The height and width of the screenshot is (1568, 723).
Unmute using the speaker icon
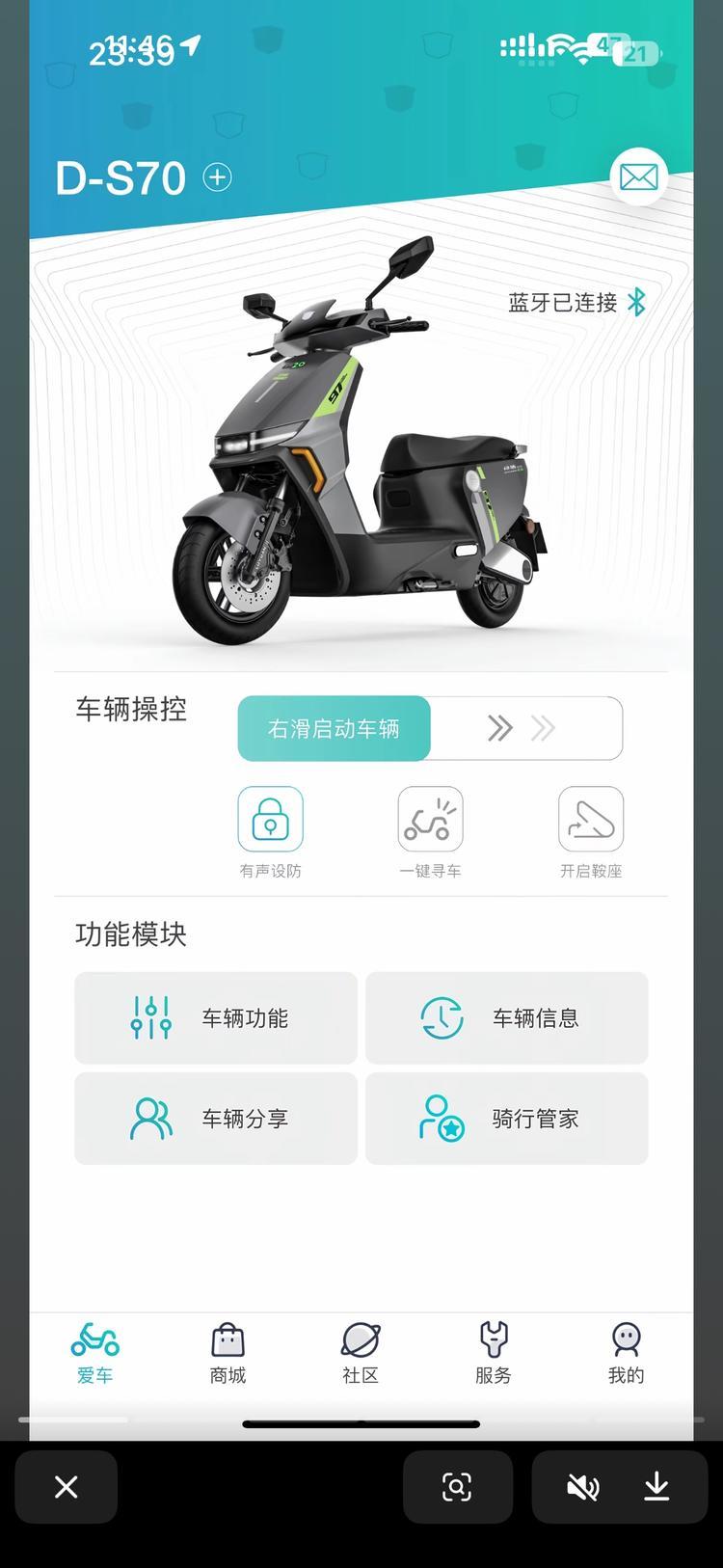coord(582,1487)
